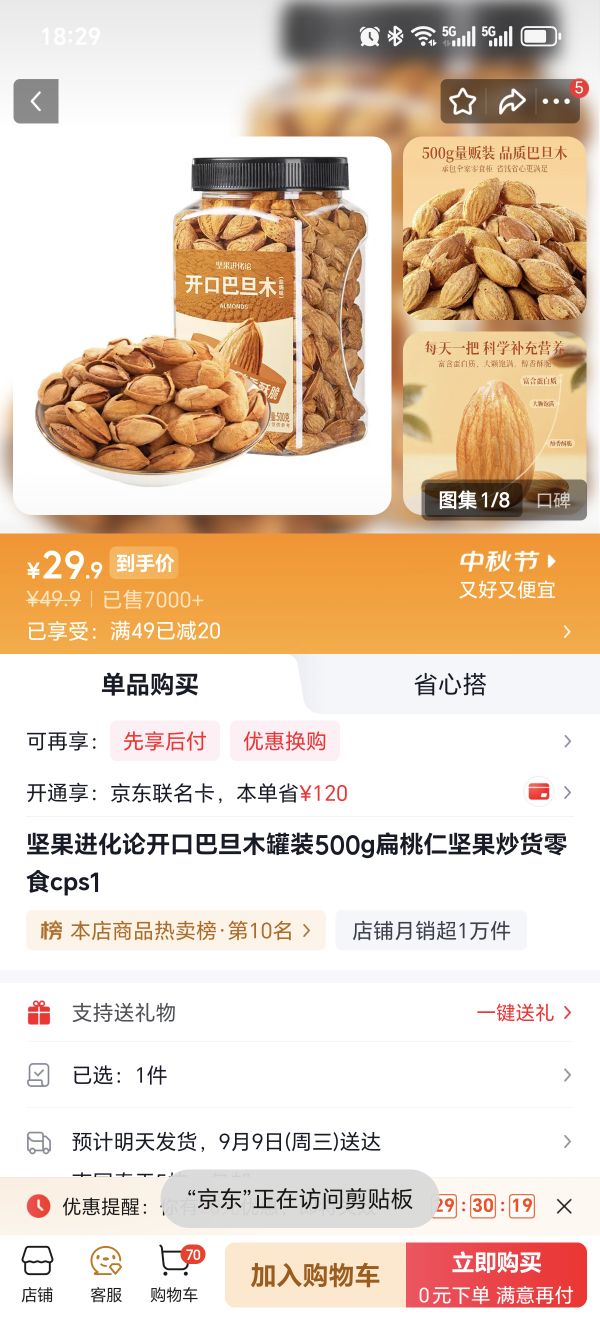Open the 京东联名卡 offer row
This screenshot has width=600, height=1332.
tap(300, 793)
